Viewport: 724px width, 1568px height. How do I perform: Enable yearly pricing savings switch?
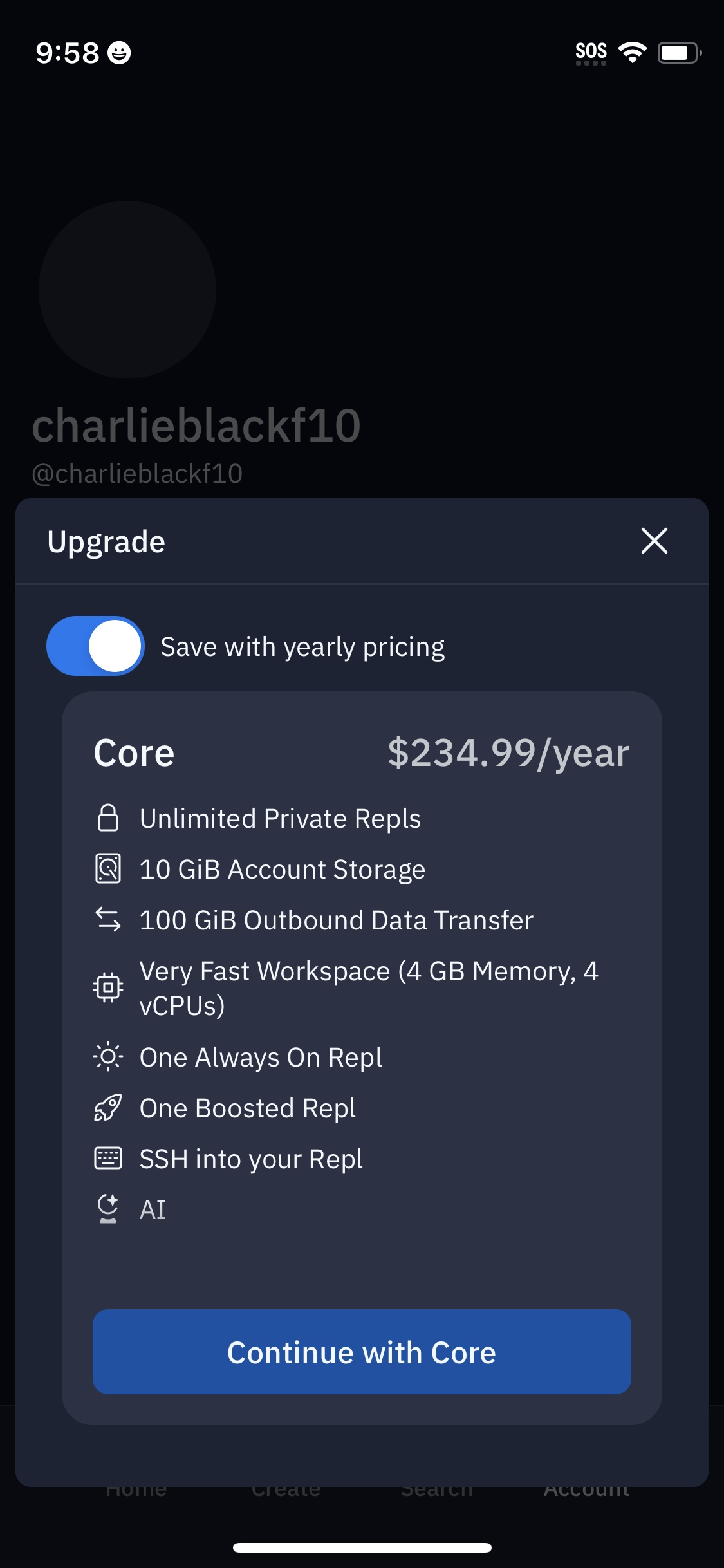tap(95, 646)
